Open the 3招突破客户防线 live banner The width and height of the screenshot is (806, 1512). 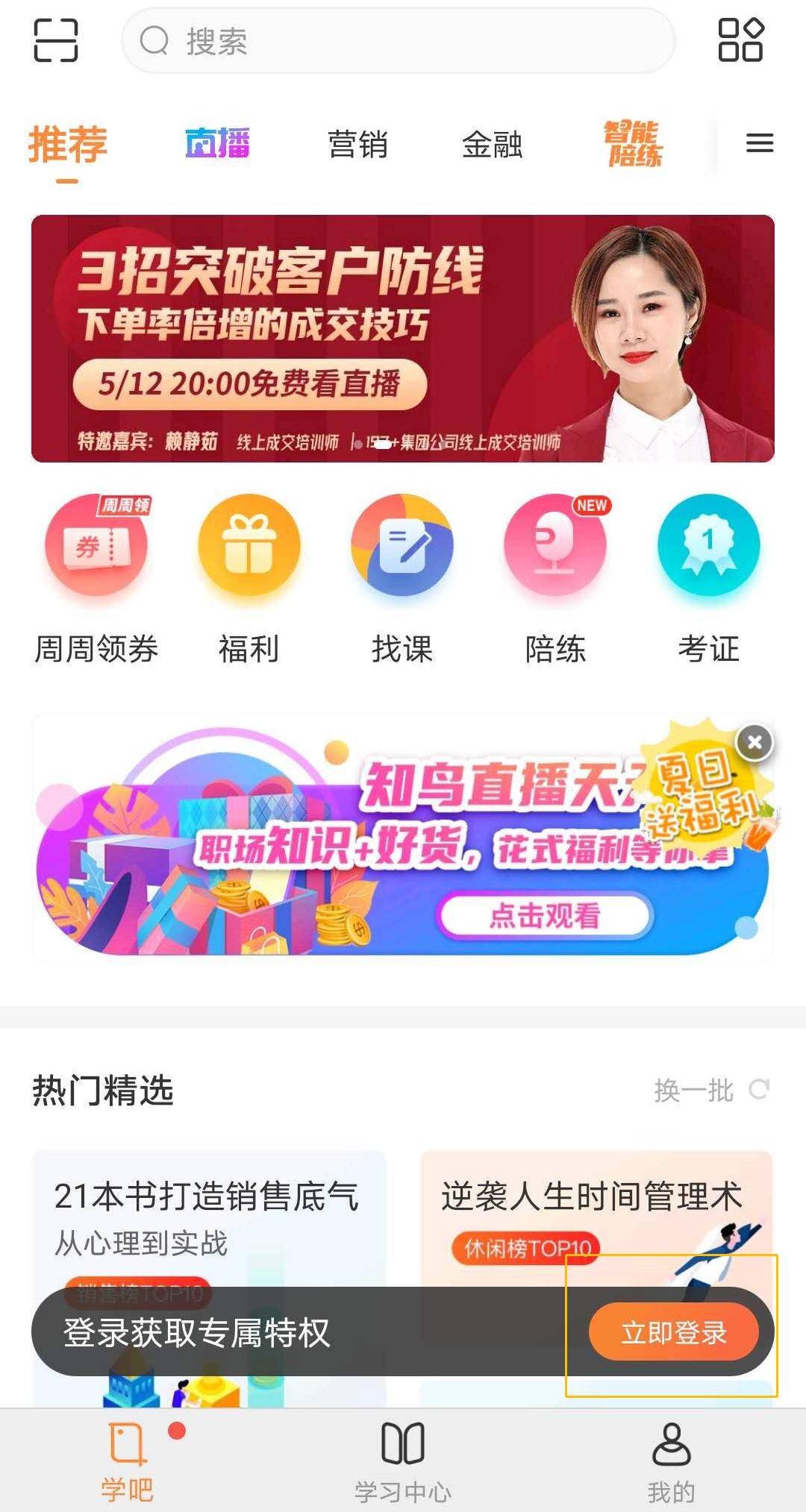[402, 338]
